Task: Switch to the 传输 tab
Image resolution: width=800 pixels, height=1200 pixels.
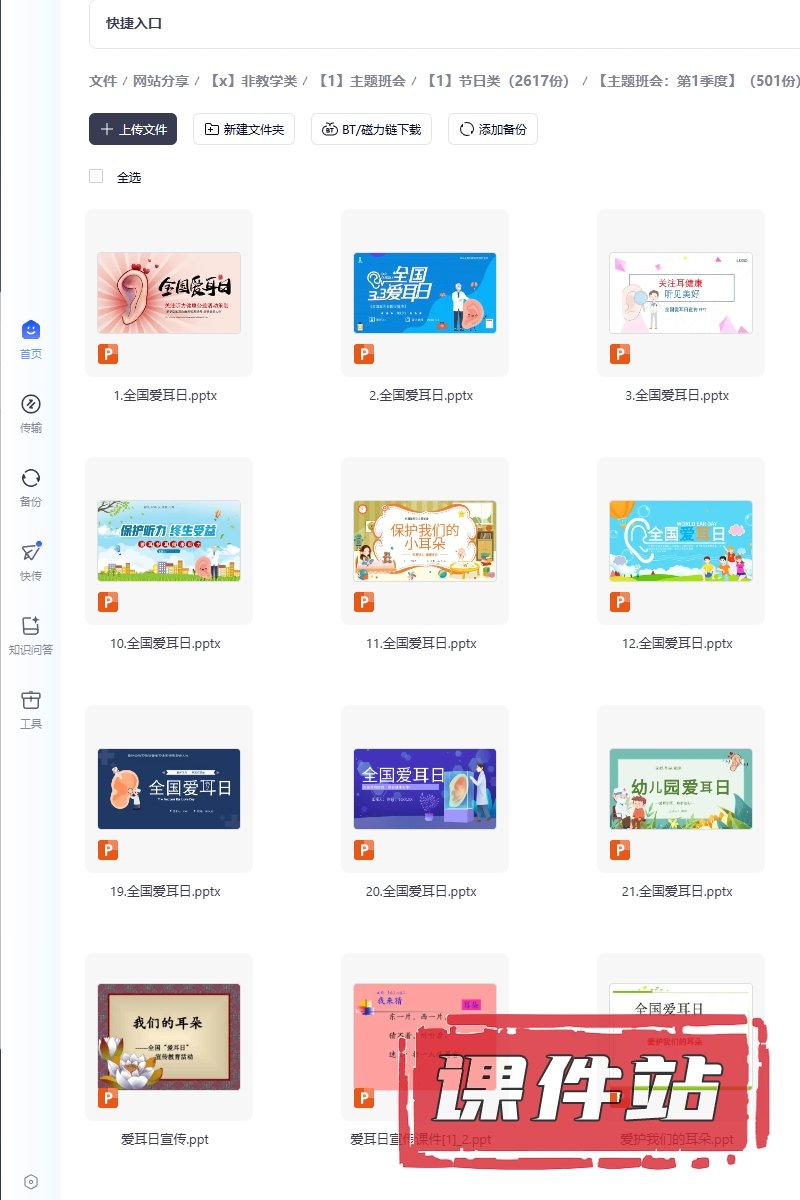Action: (31, 413)
